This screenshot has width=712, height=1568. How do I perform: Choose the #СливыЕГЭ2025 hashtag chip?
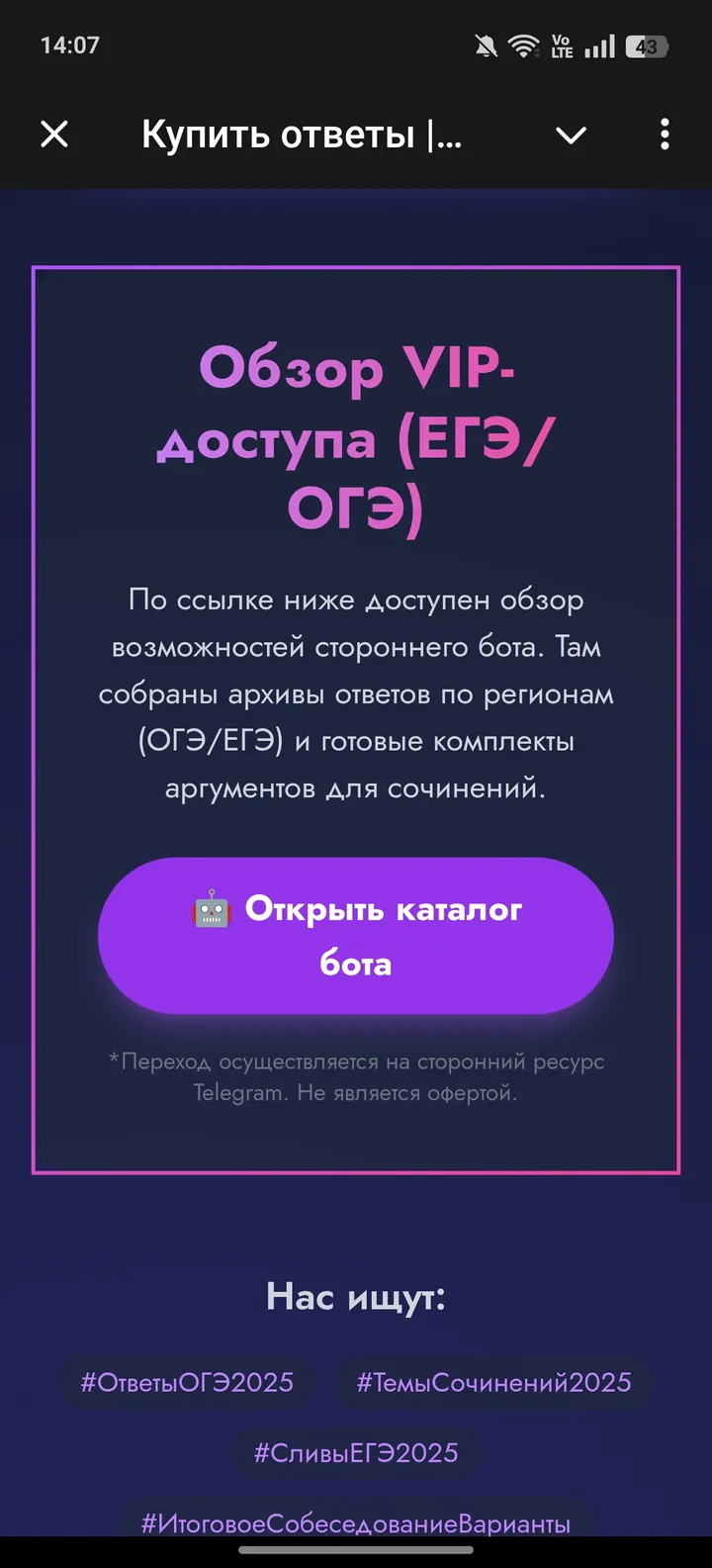coord(356,1452)
